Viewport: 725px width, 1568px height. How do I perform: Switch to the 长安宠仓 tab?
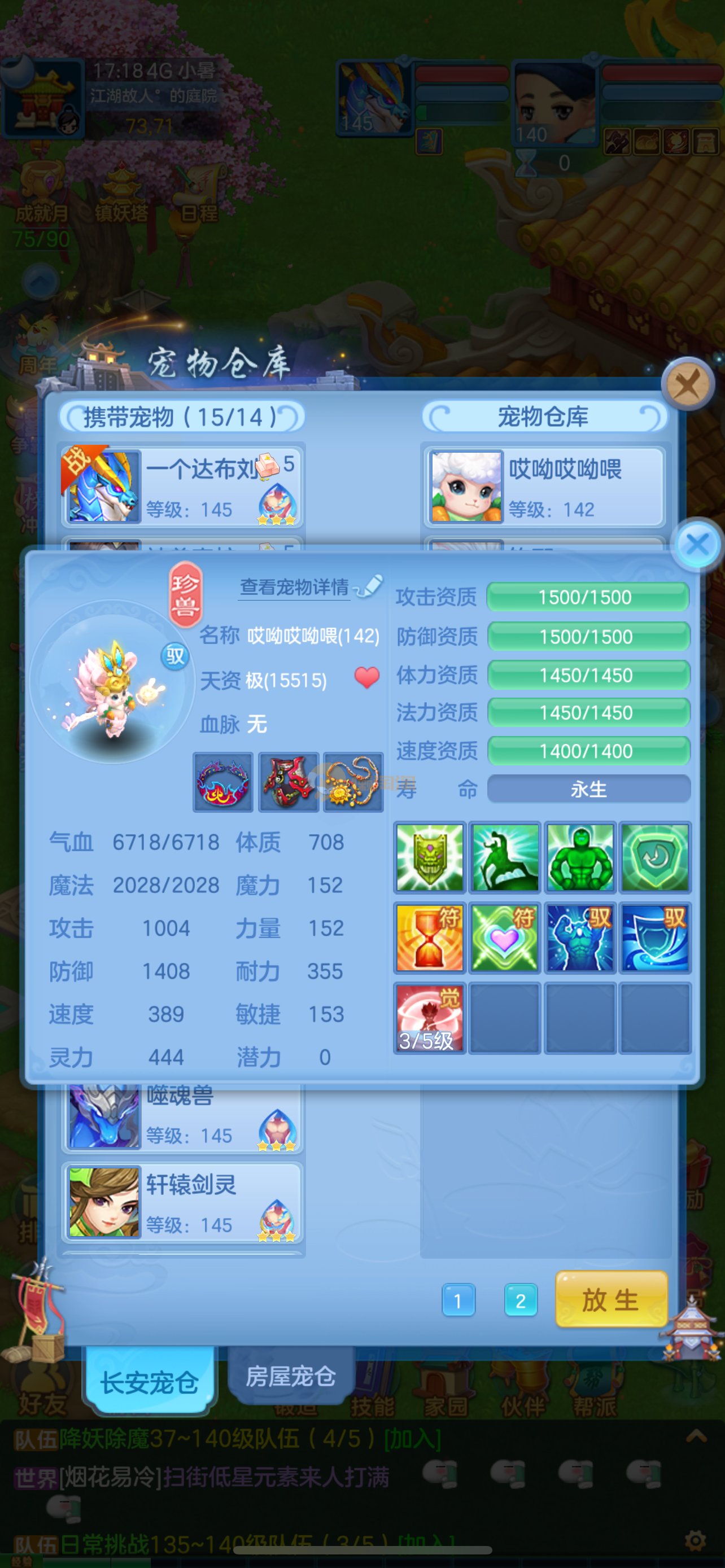tap(149, 1382)
